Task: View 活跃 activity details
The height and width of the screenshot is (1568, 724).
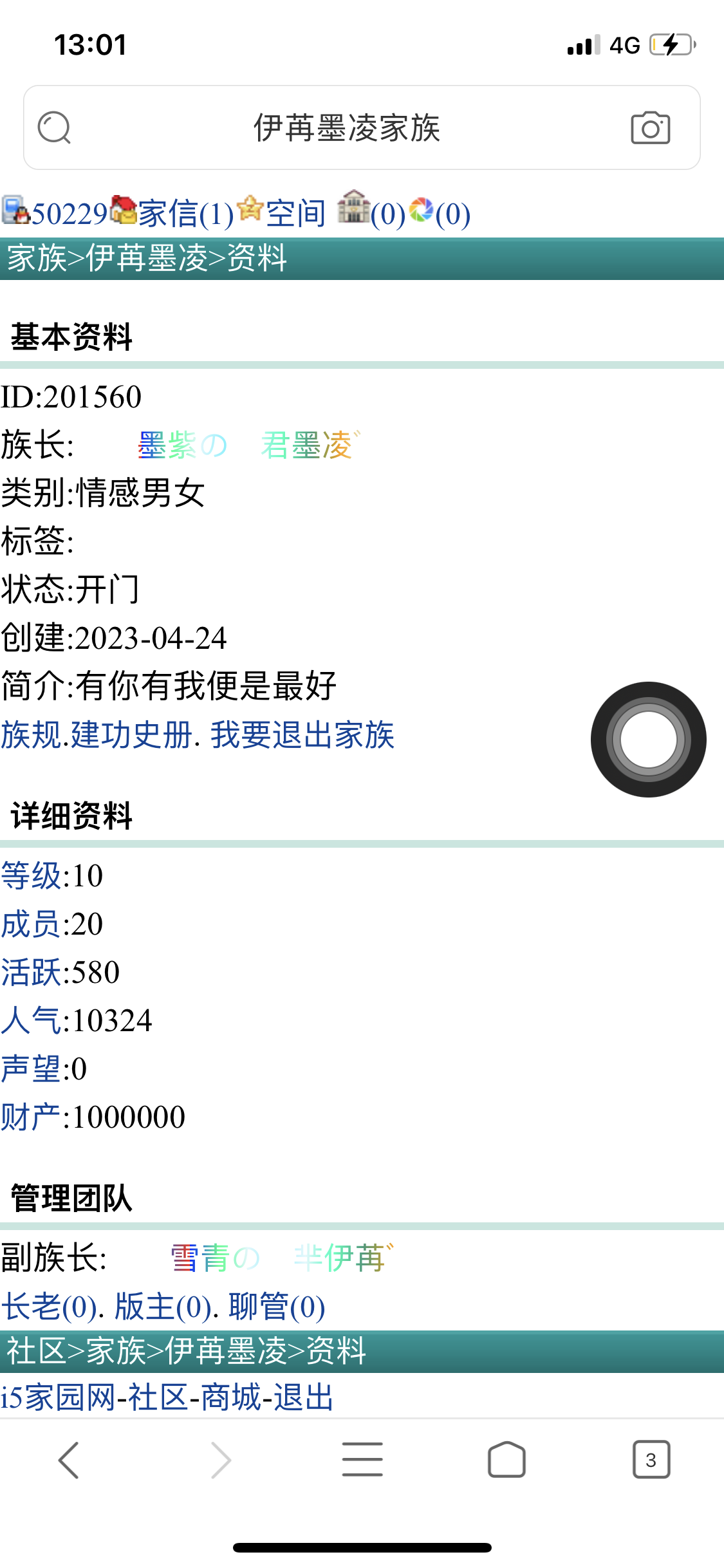Action: (31, 973)
